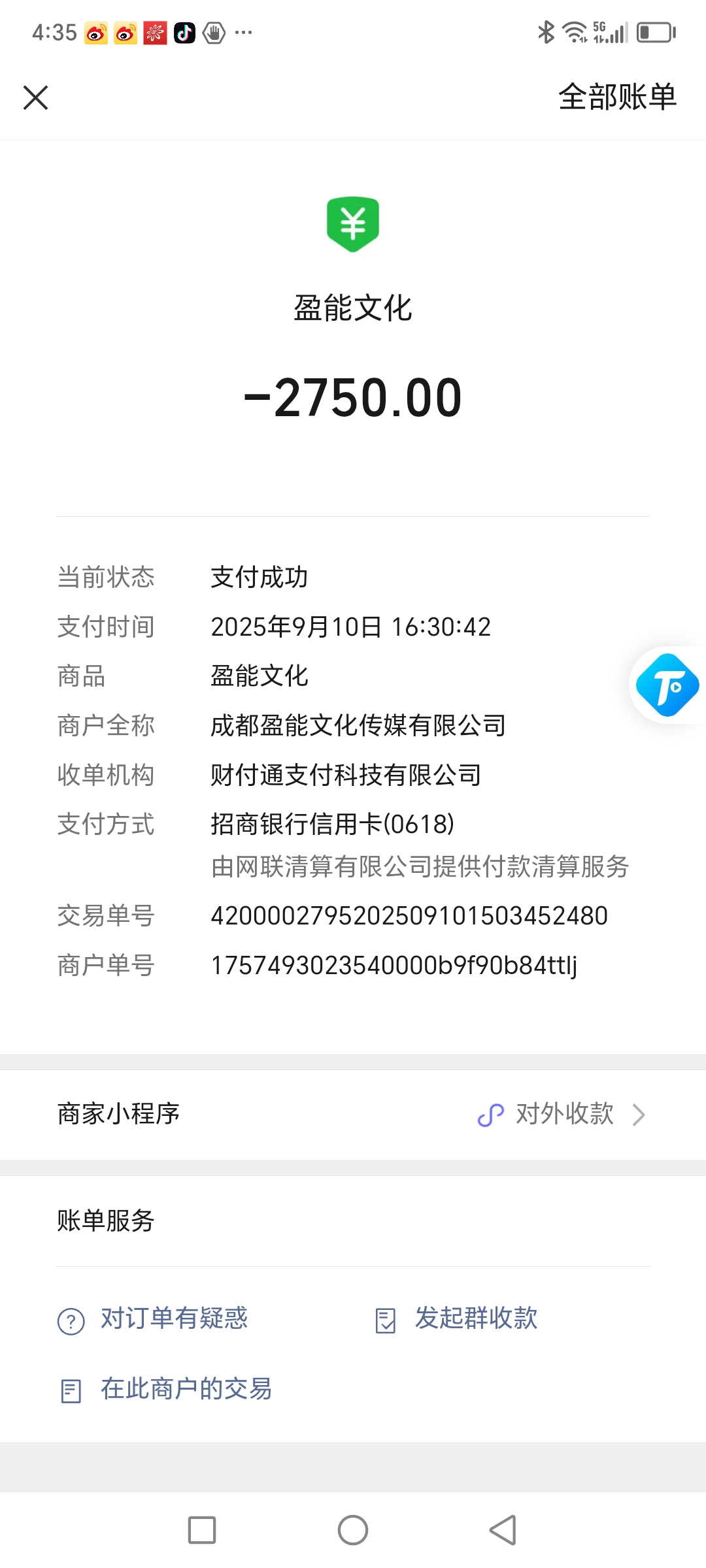Screen dimensions: 706x1568
Task: Tap 对订单有疑惑 for order help
Action: point(173,1318)
